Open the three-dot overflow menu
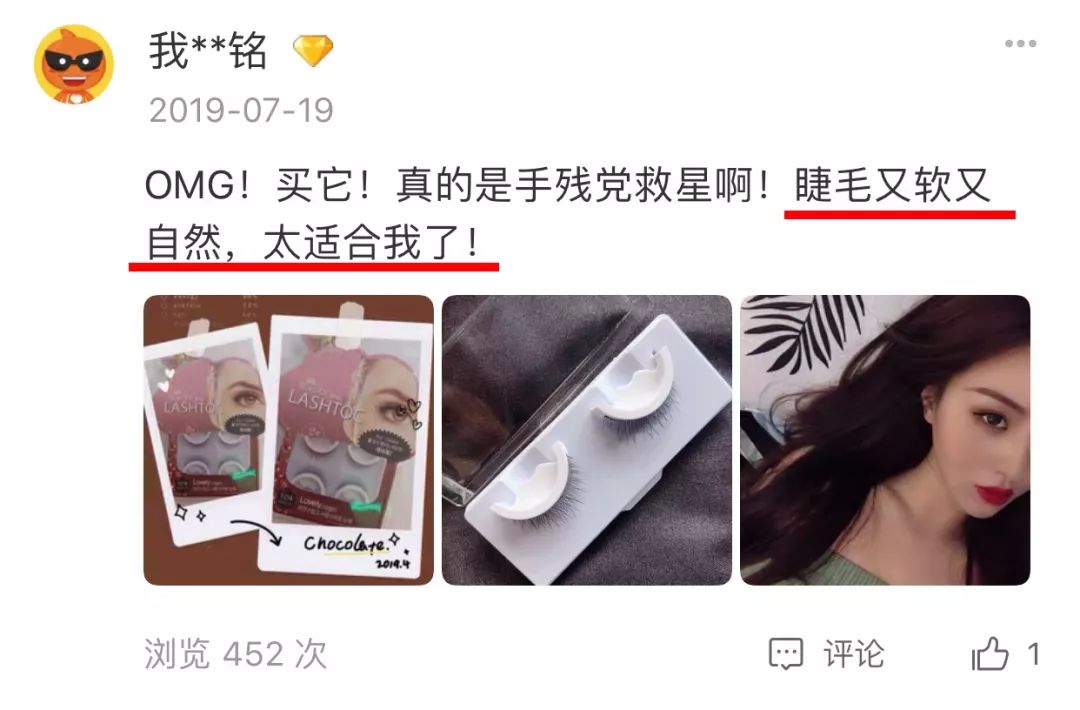The image size is (1080, 710). pyautogui.click(x=1020, y=44)
